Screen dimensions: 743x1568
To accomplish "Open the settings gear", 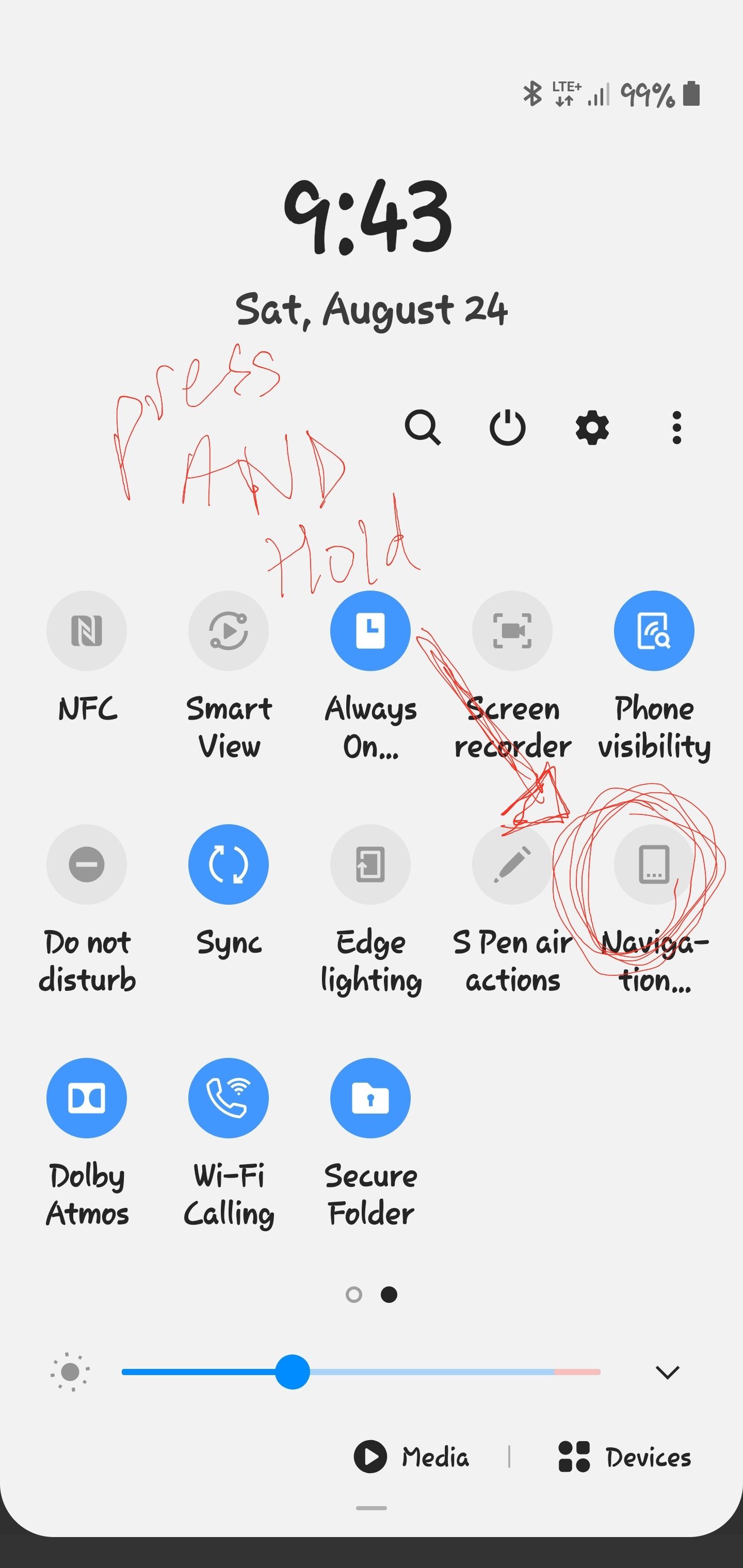I will pos(592,427).
